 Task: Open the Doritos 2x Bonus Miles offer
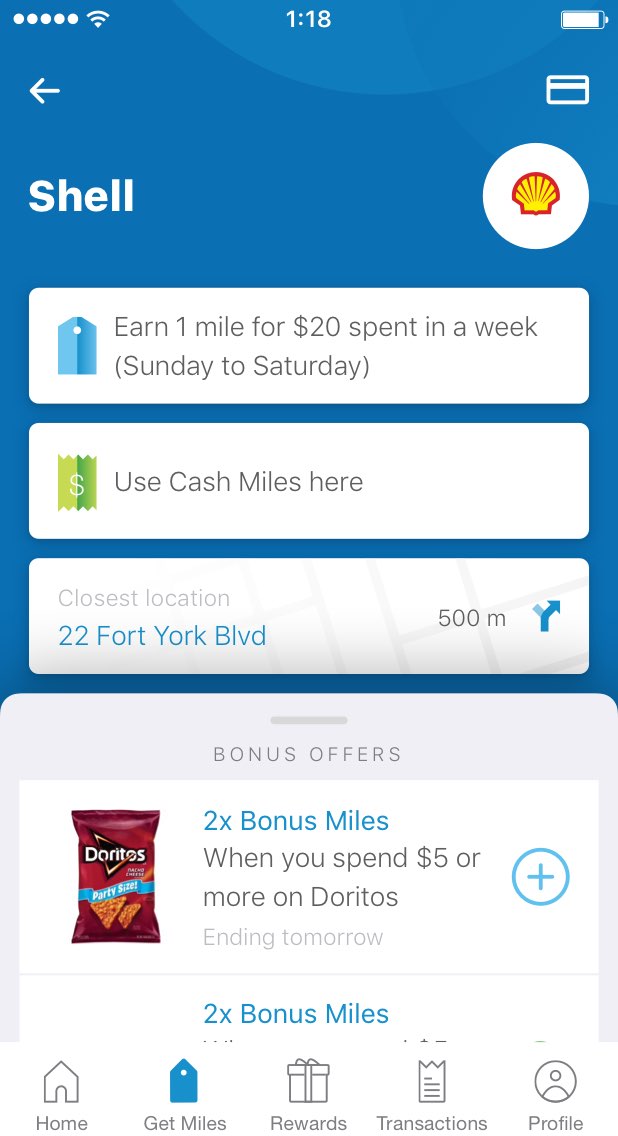(x=309, y=877)
